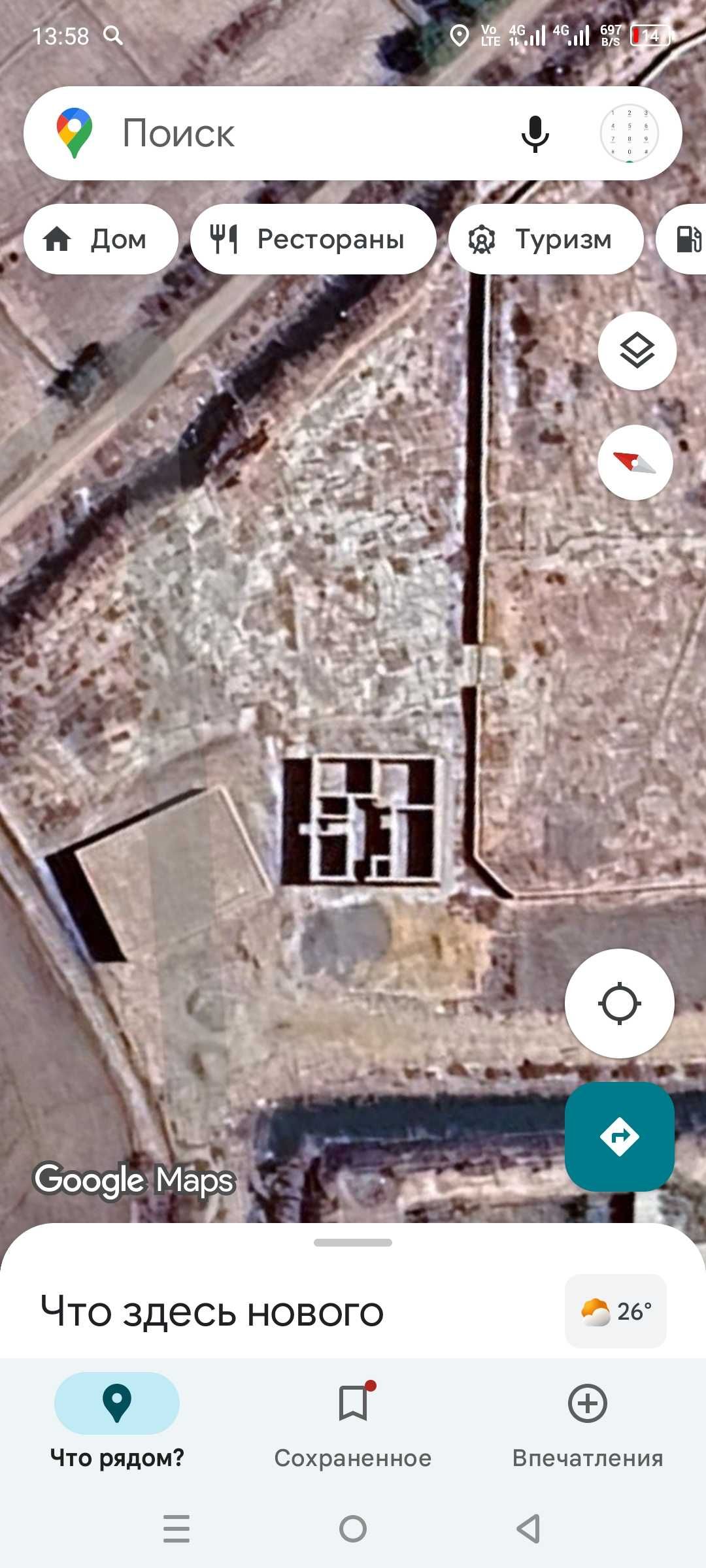Center map on my location
Image resolution: width=706 pixels, height=1568 pixels.
pyautogui.click(x=619, y=1004)
